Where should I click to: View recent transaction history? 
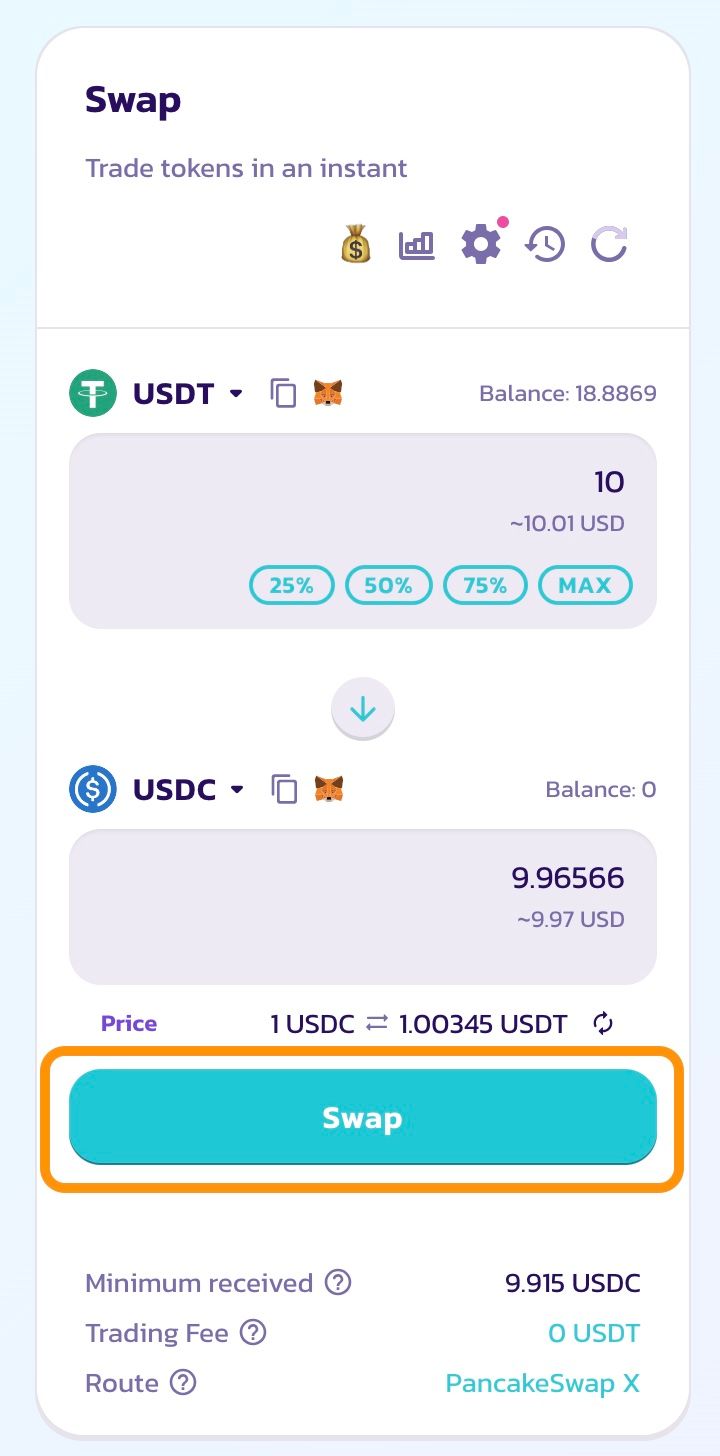(x=546, y=244)
